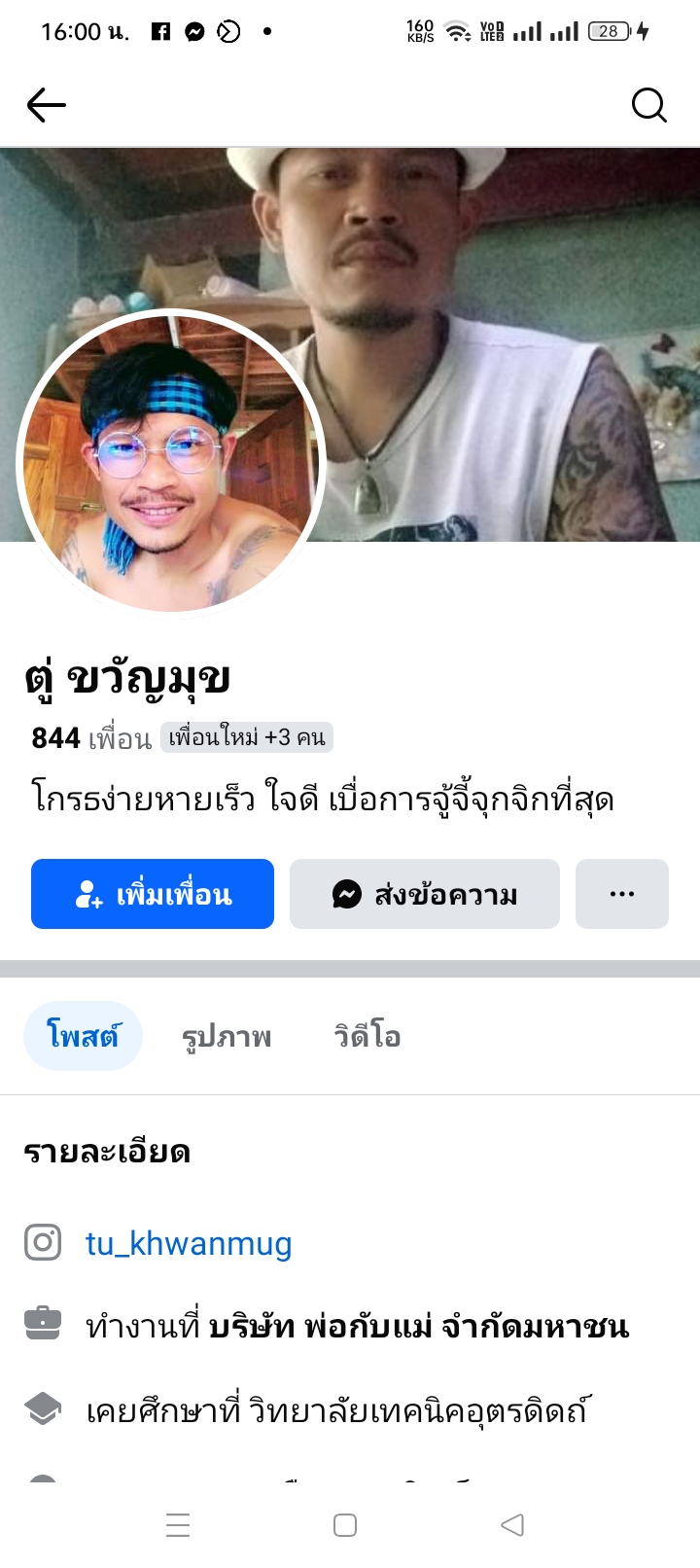Image resolution: width=700 pixels, height=1568 pixels.
Task: Open the search magnifier icon
Action: click(648, 105)
